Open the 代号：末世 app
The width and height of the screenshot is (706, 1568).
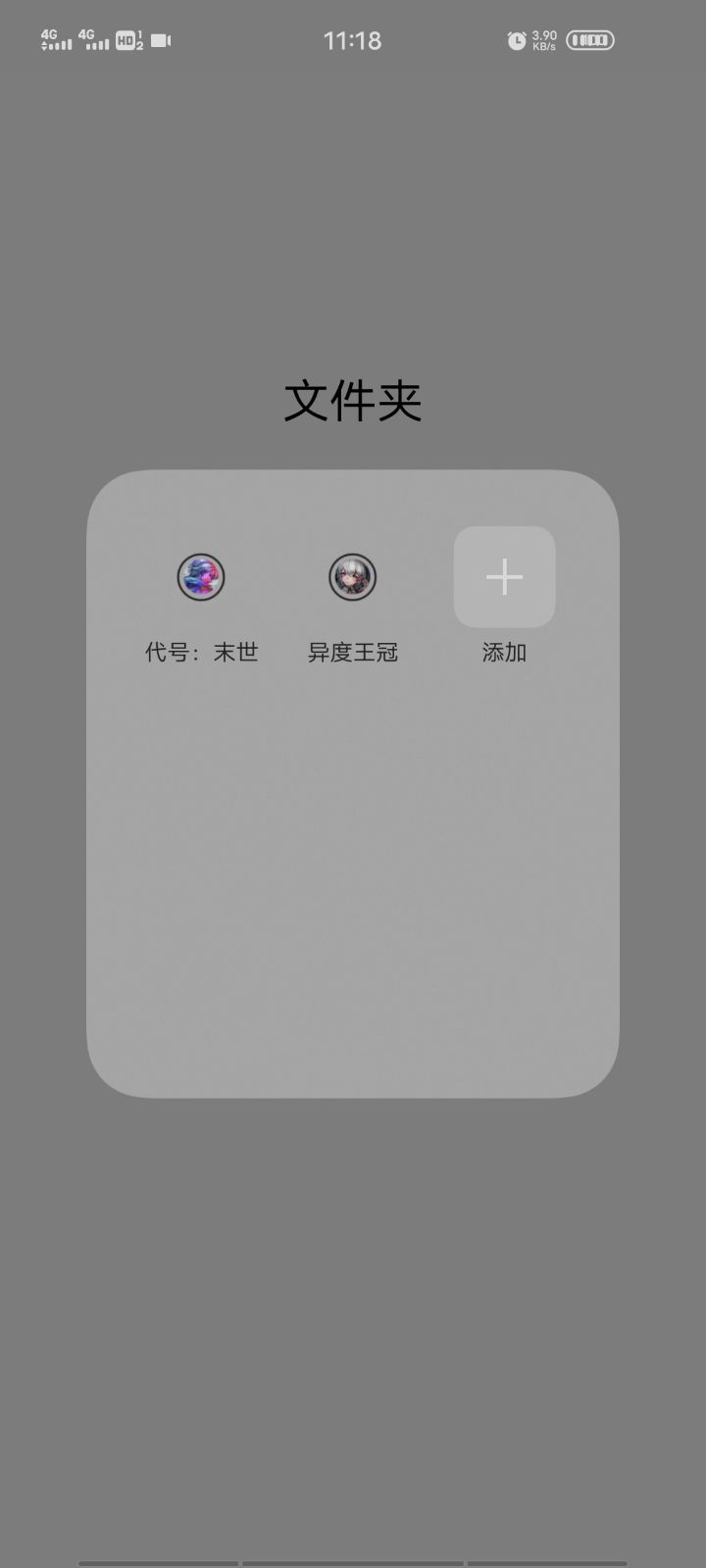point(201,578)
